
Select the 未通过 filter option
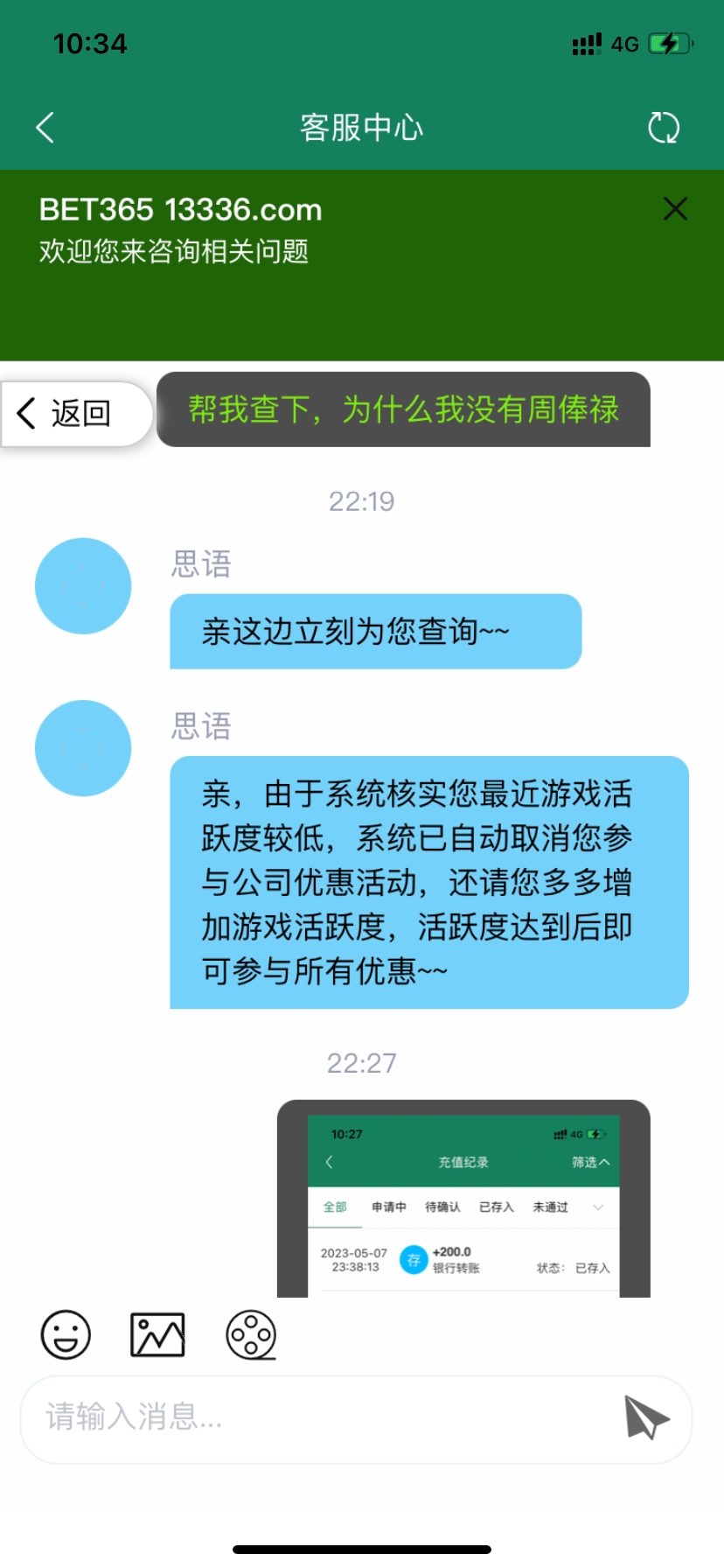tap(551, 1207)
